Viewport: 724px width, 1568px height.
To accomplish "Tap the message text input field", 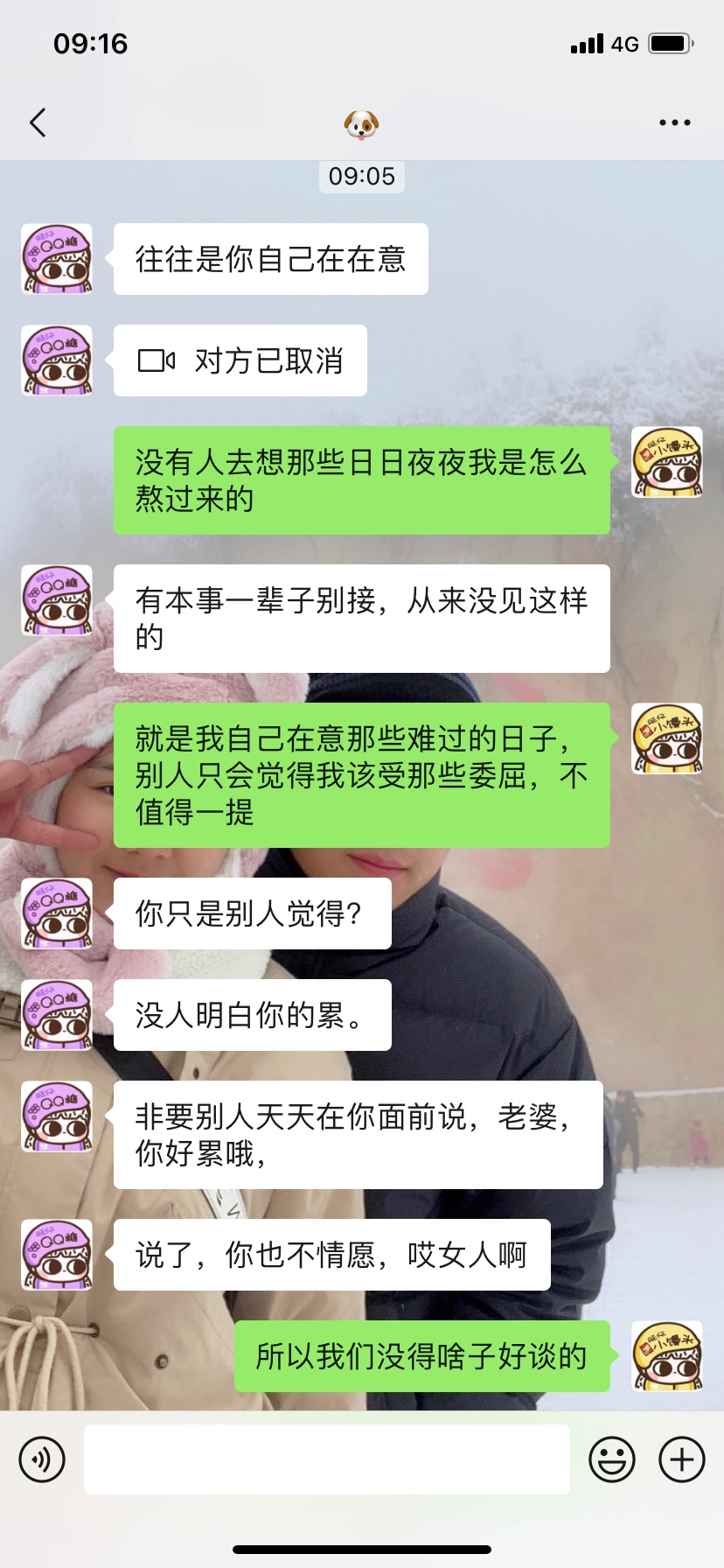I will click(x=326, y=1459).
